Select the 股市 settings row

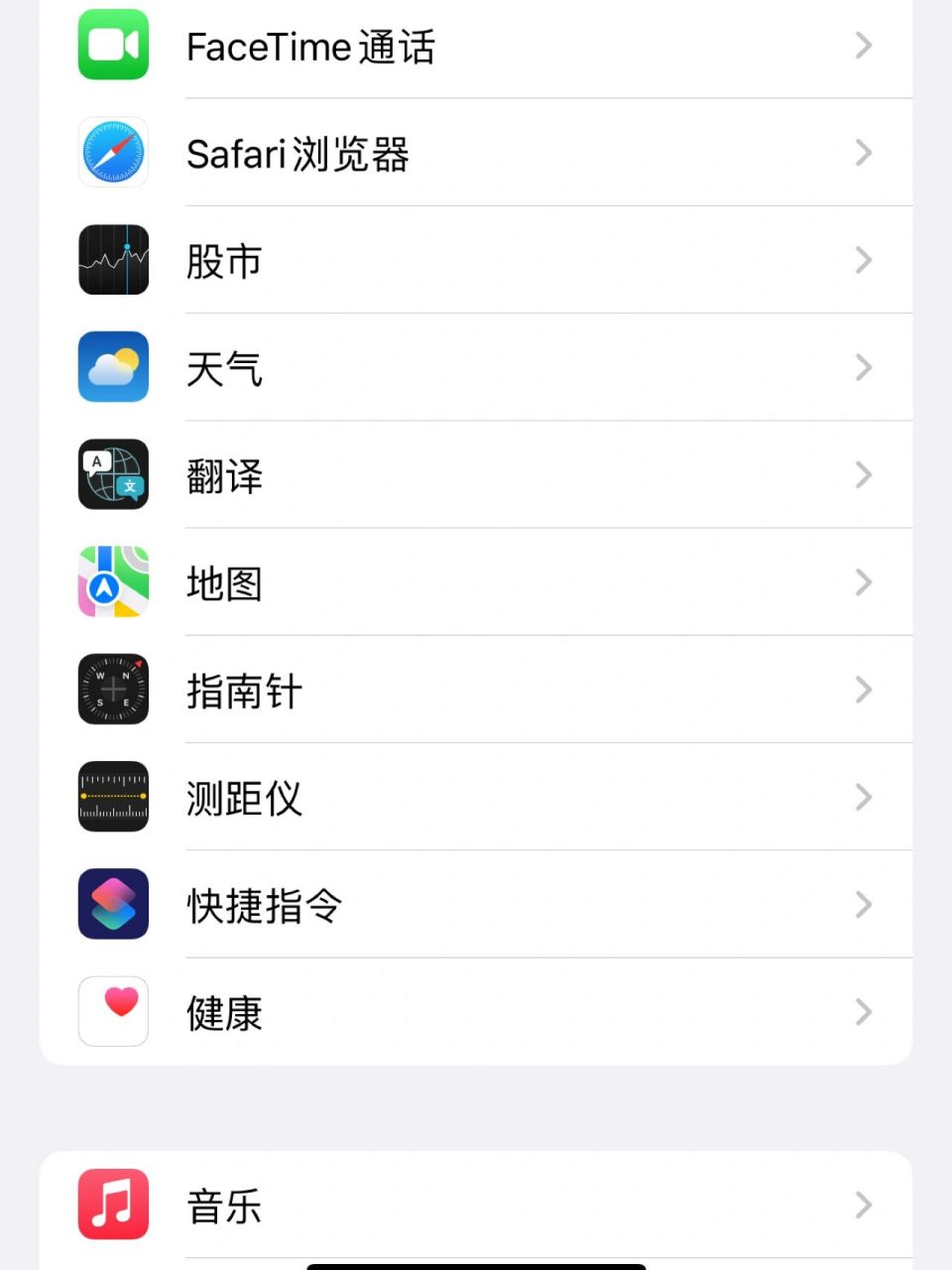[476, 261]
